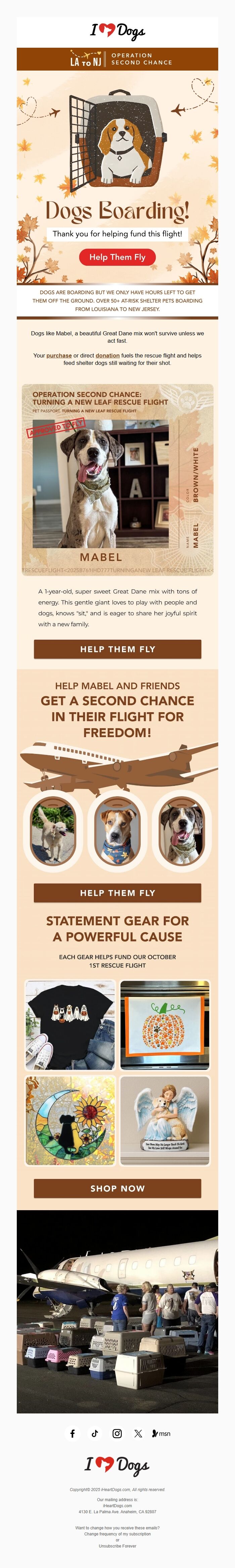Tap Help Them Fly below Mabel's description

pos(117,649)
